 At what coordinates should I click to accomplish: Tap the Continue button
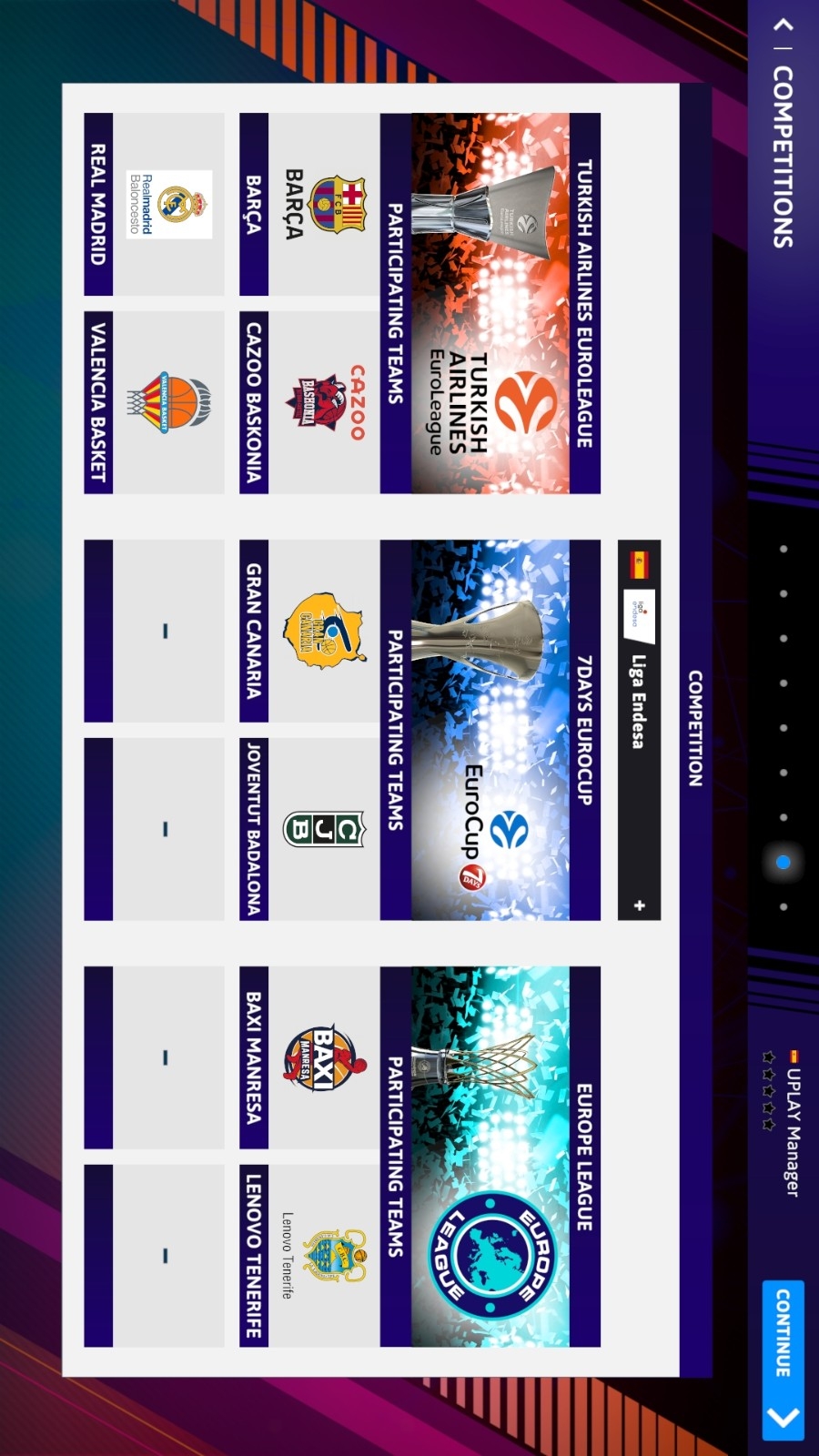[x=783, y=1360]
